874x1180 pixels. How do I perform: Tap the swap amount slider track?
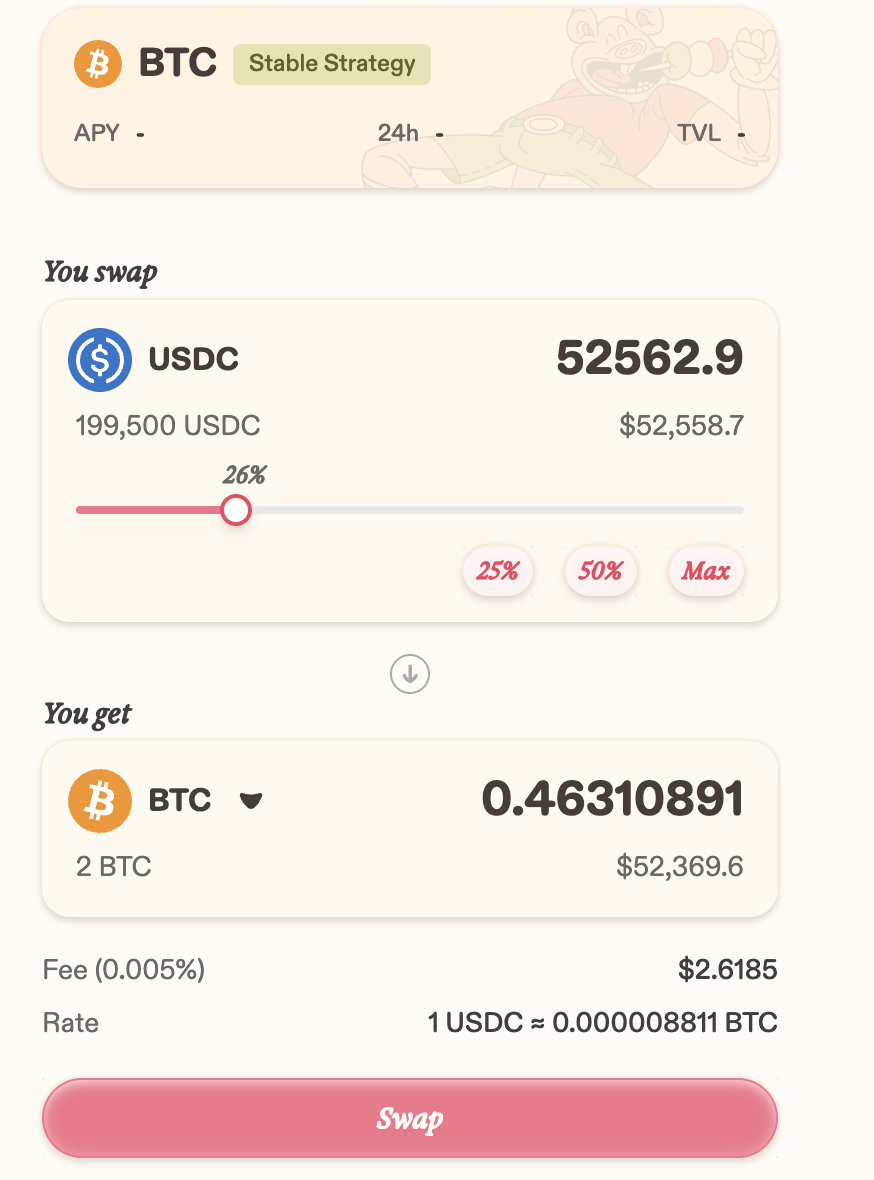pos(500,510)
